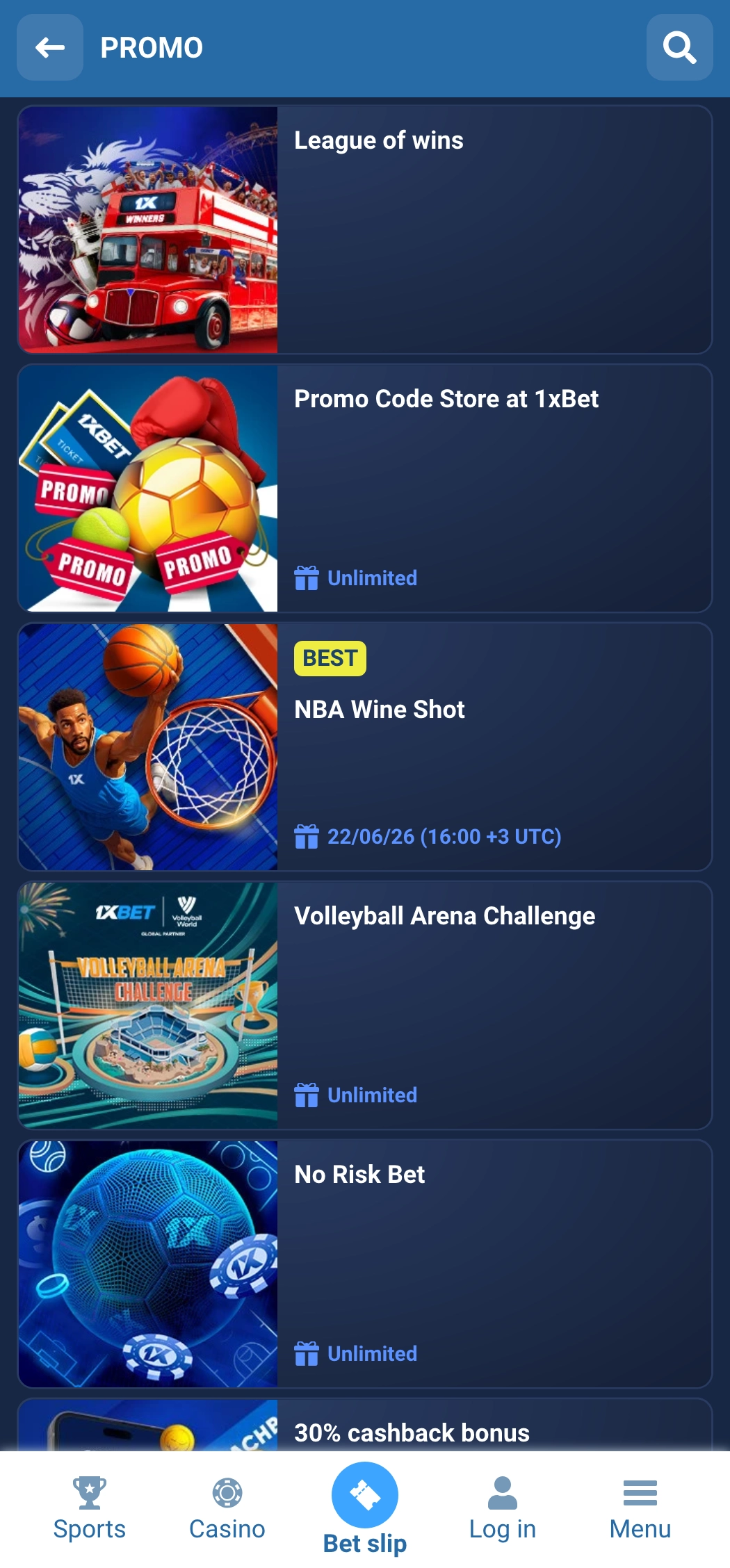Screen dimensions: 730x1568
Task: Open the Promo Code Store at 1xBet promo
Action: [447, 399]
